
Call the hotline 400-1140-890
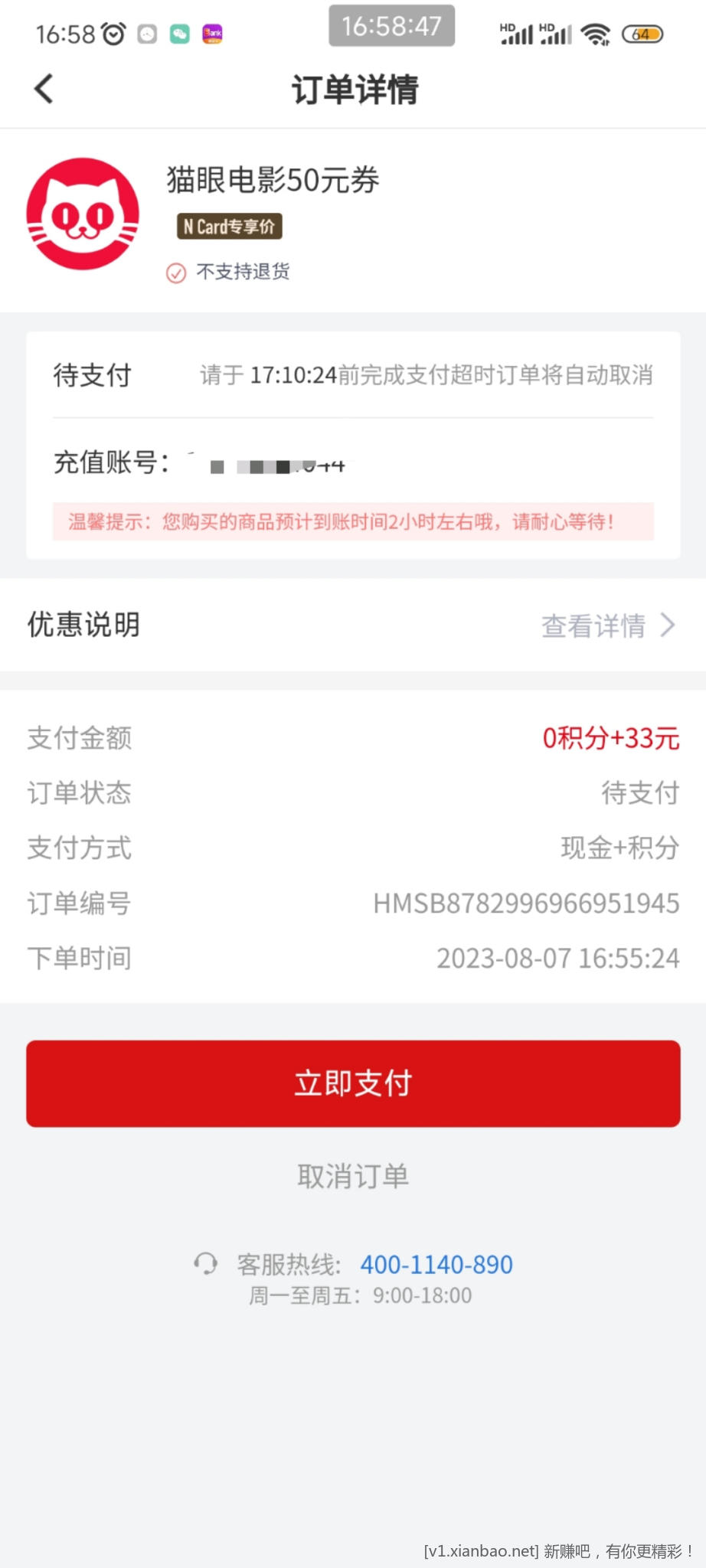[436, 1264]
